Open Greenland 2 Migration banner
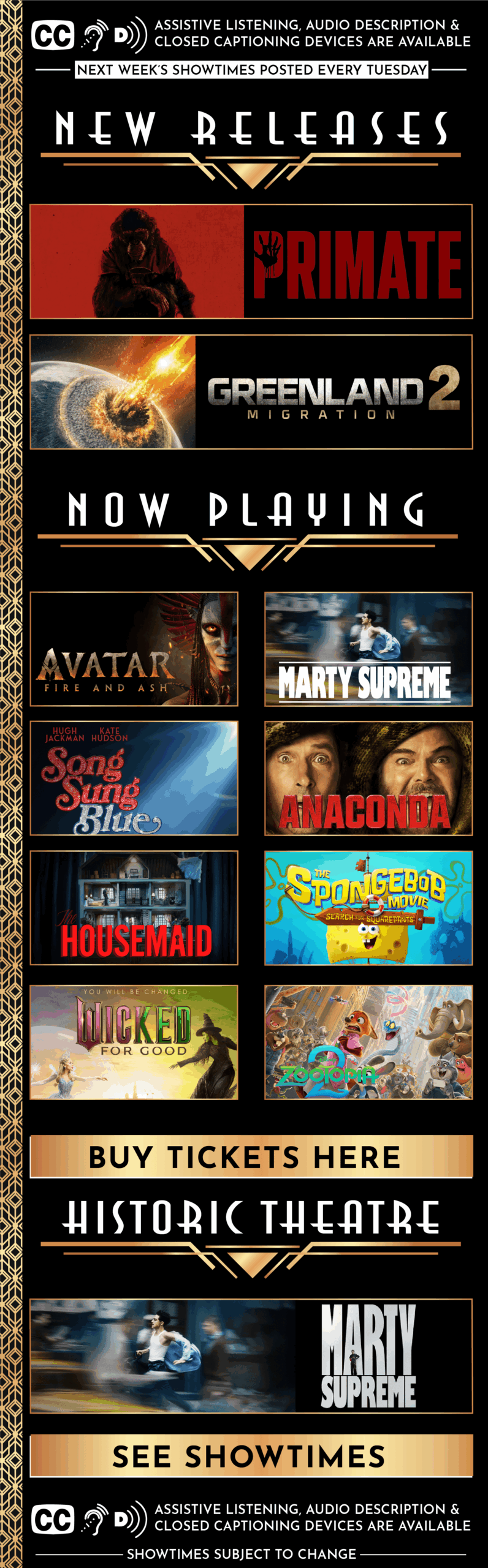This screenshot has width=488, height=1568. [x=251, y=392]
